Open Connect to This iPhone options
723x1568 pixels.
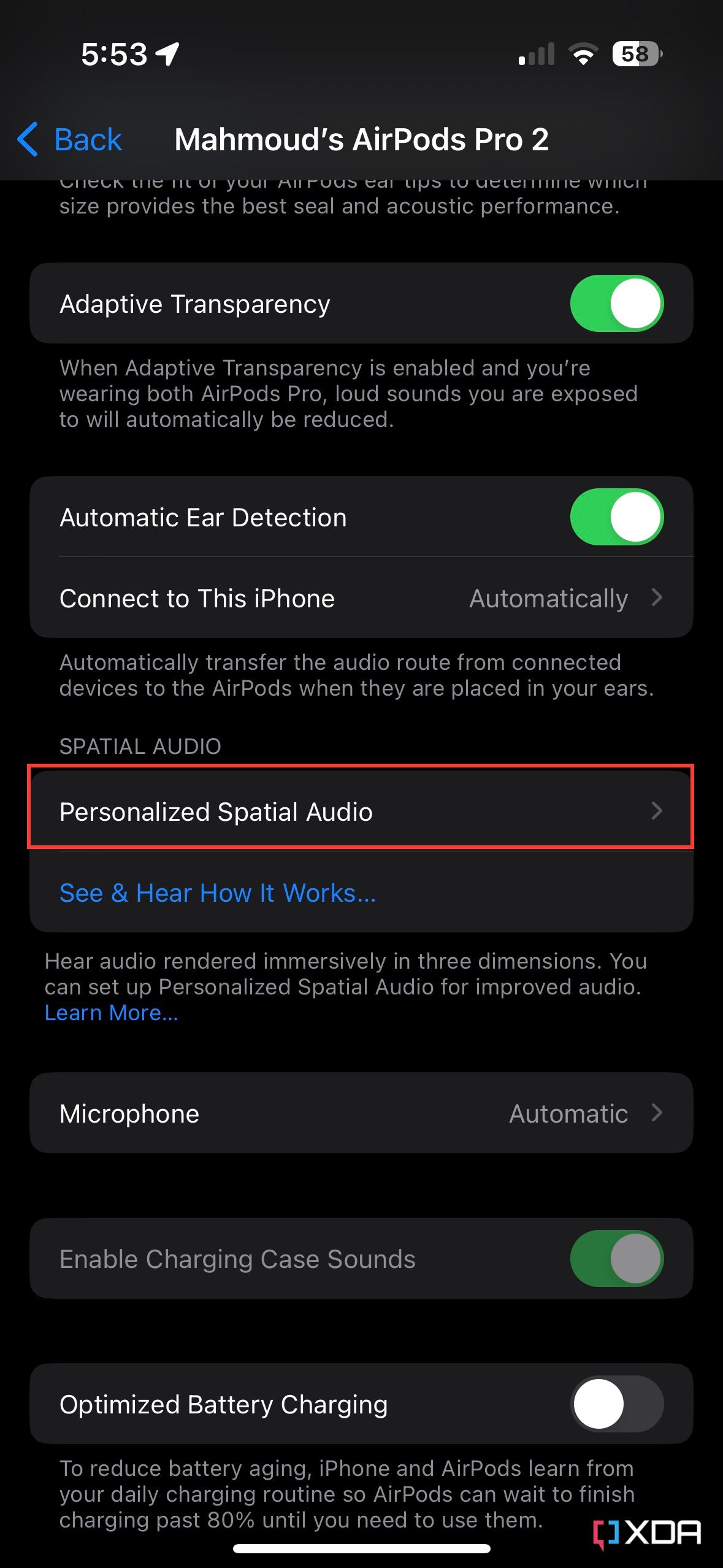[x=362, y=598]
